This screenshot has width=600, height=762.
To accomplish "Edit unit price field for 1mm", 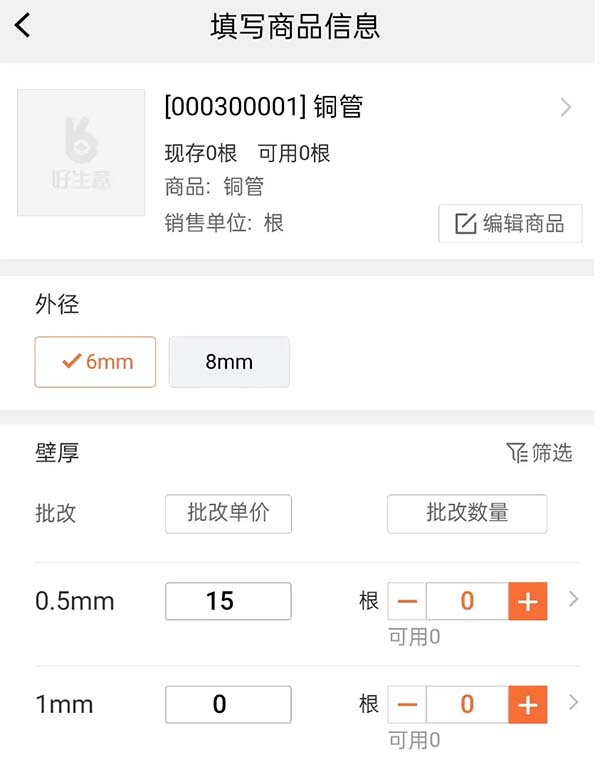I will coord(228,704).
